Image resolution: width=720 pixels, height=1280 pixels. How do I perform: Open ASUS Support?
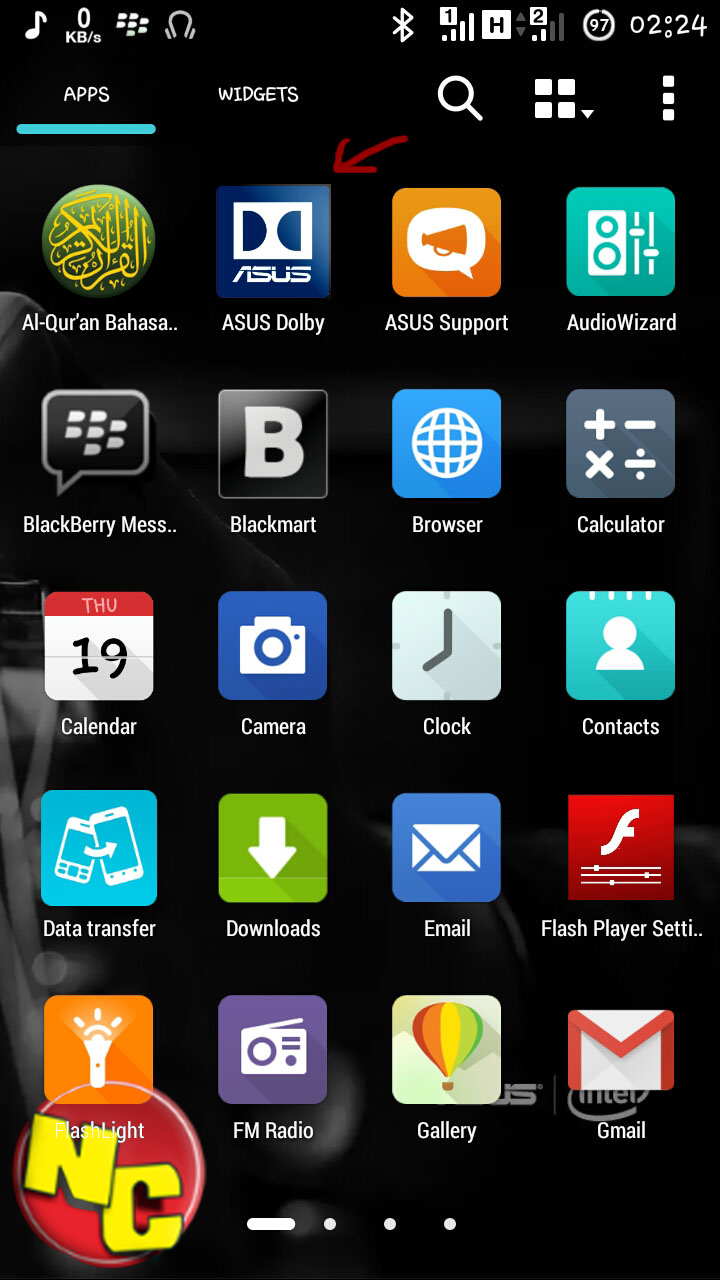pos(446,242)
